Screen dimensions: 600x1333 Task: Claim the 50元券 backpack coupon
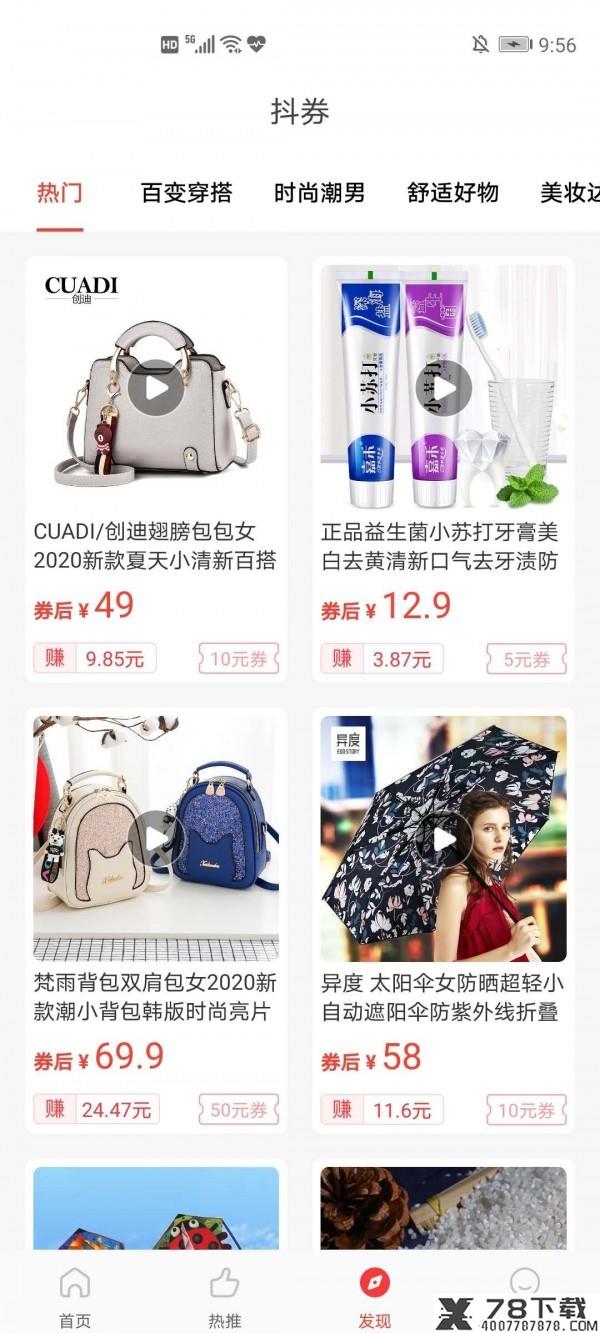(238, 1110)
